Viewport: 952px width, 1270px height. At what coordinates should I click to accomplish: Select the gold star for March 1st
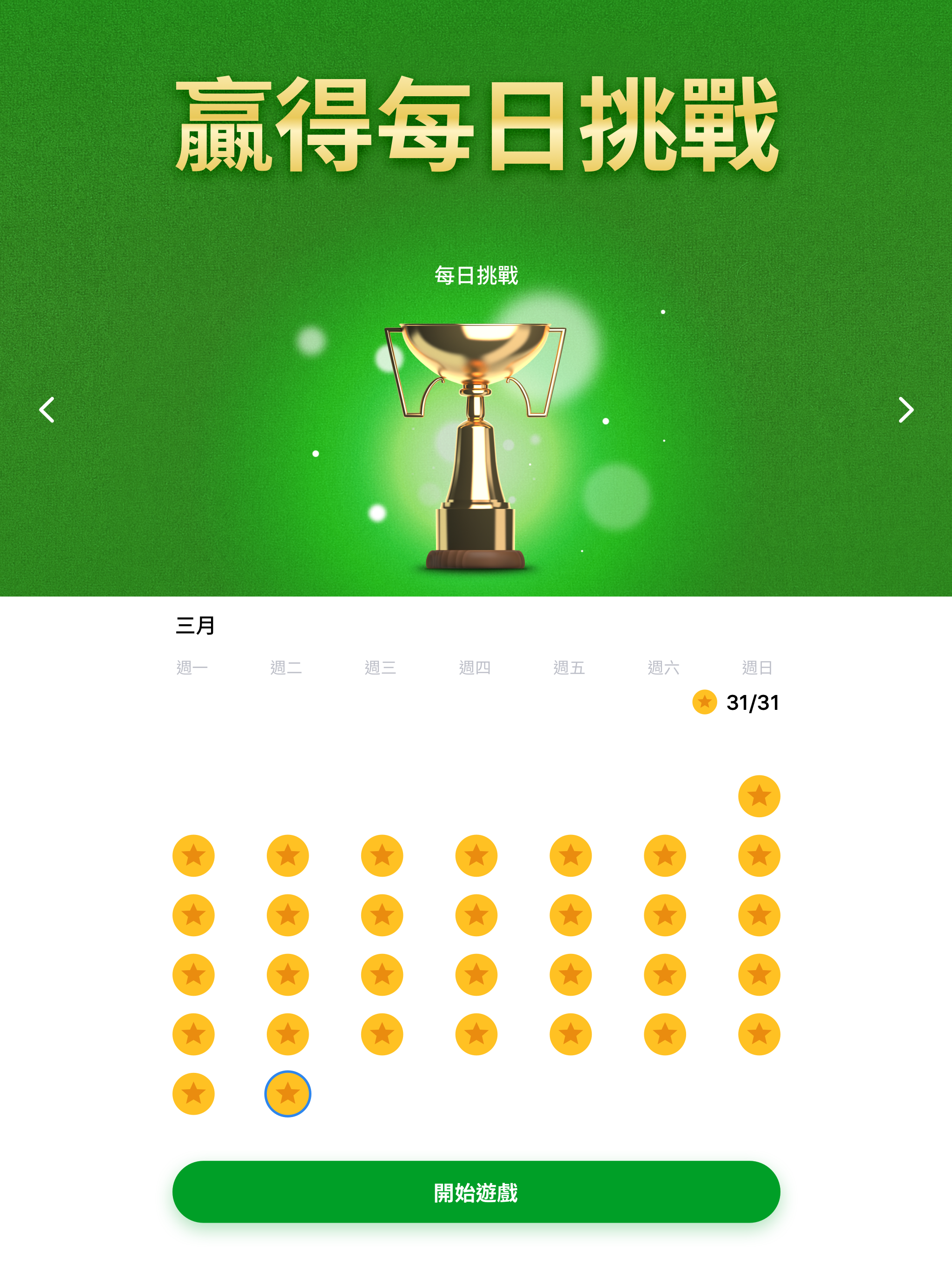tap(759, 795)
